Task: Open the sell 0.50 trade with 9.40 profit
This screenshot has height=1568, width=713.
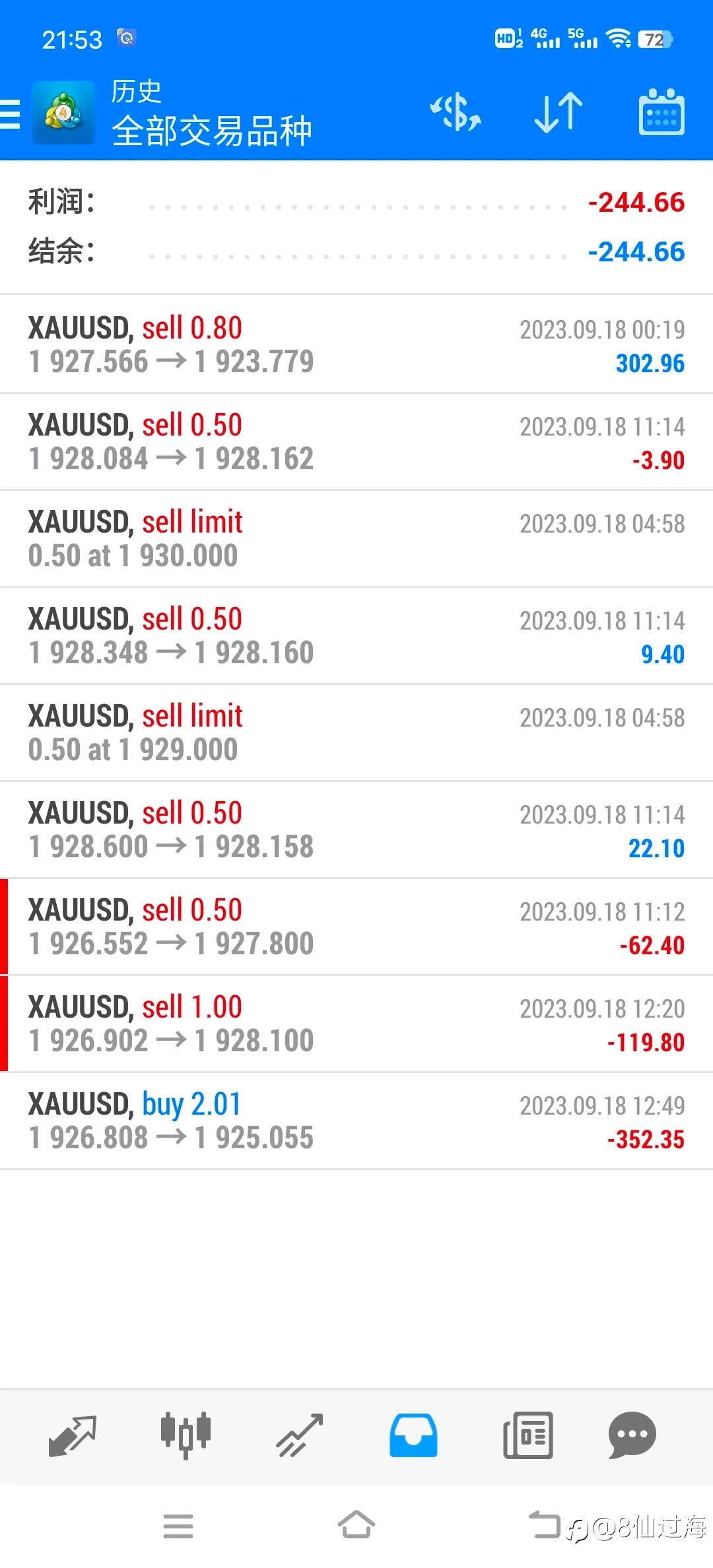Action: [356, 636]
